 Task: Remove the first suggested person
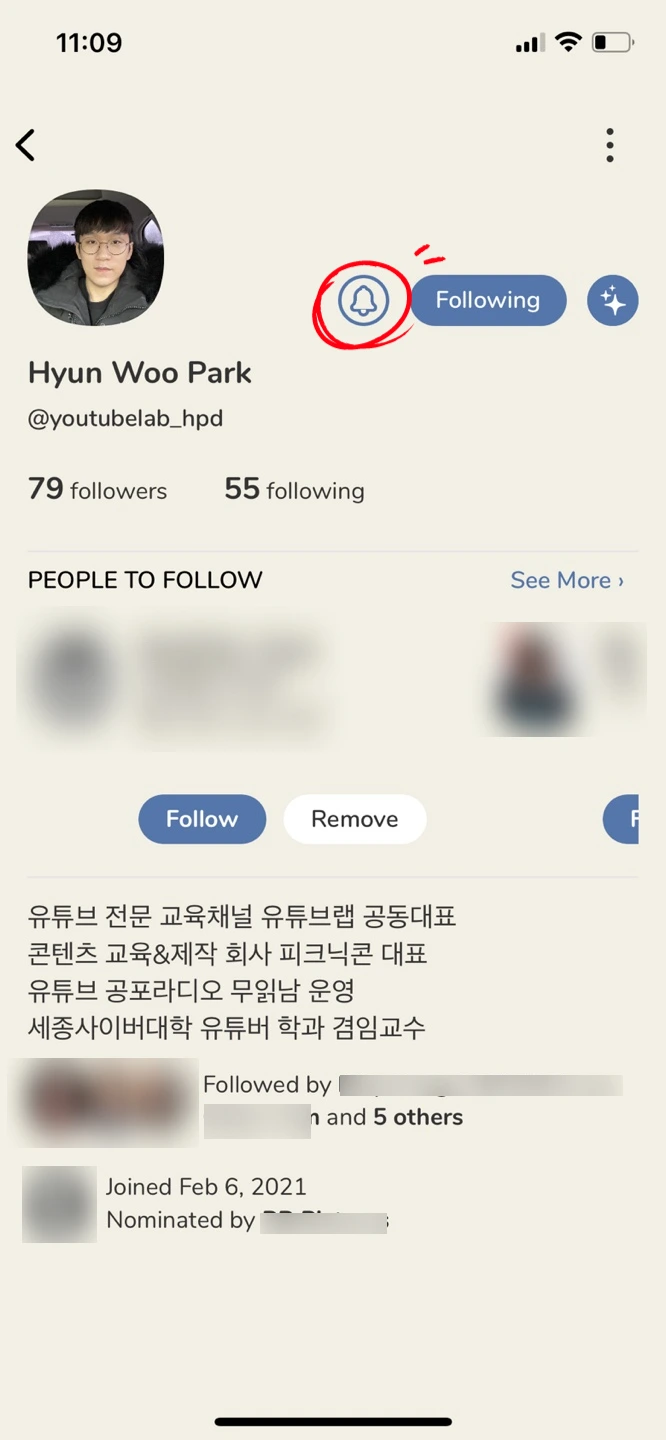pos(355,819)
